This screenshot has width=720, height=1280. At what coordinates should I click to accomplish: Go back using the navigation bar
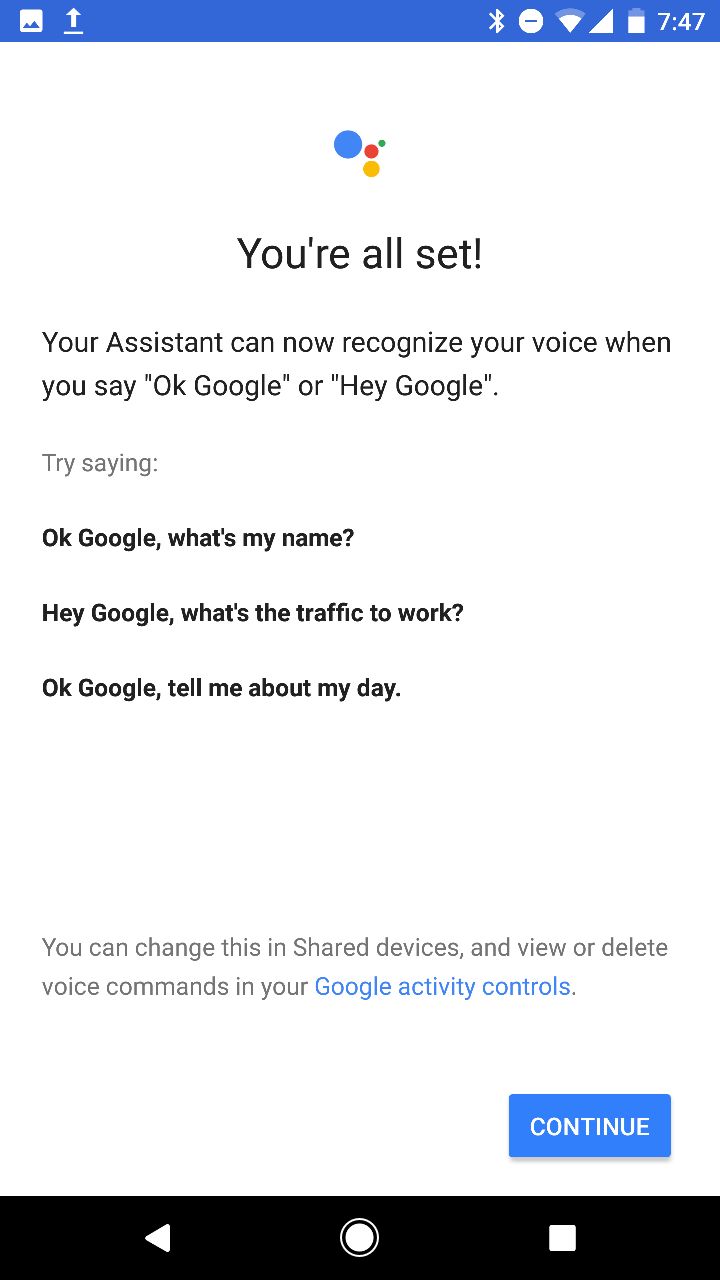[x=157, y=1238]
